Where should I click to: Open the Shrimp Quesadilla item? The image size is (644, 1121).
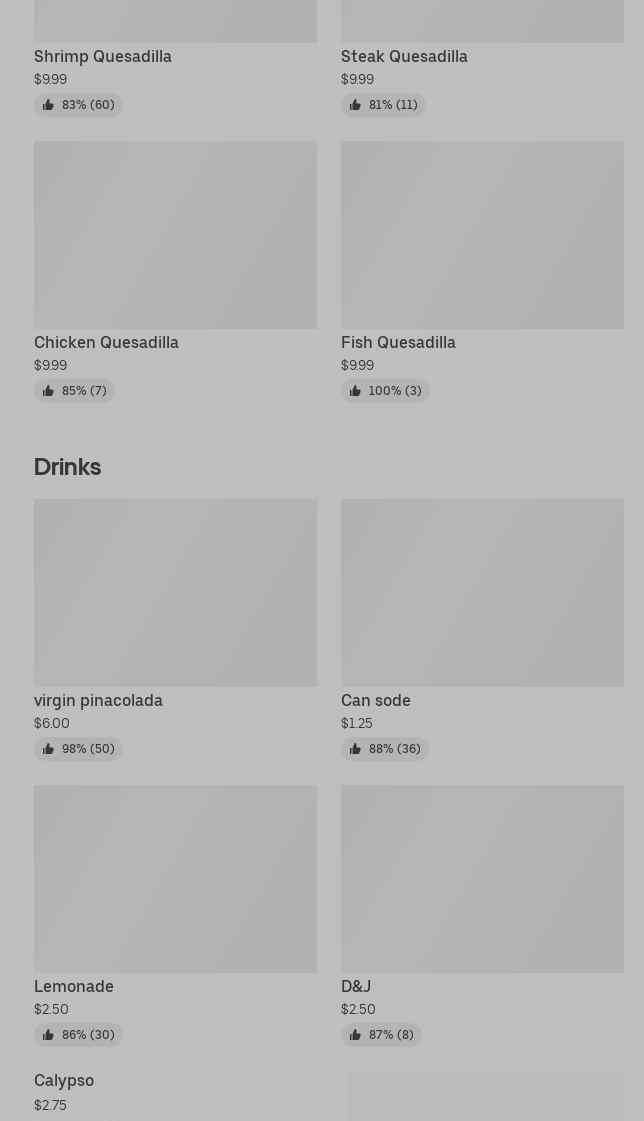103,57
